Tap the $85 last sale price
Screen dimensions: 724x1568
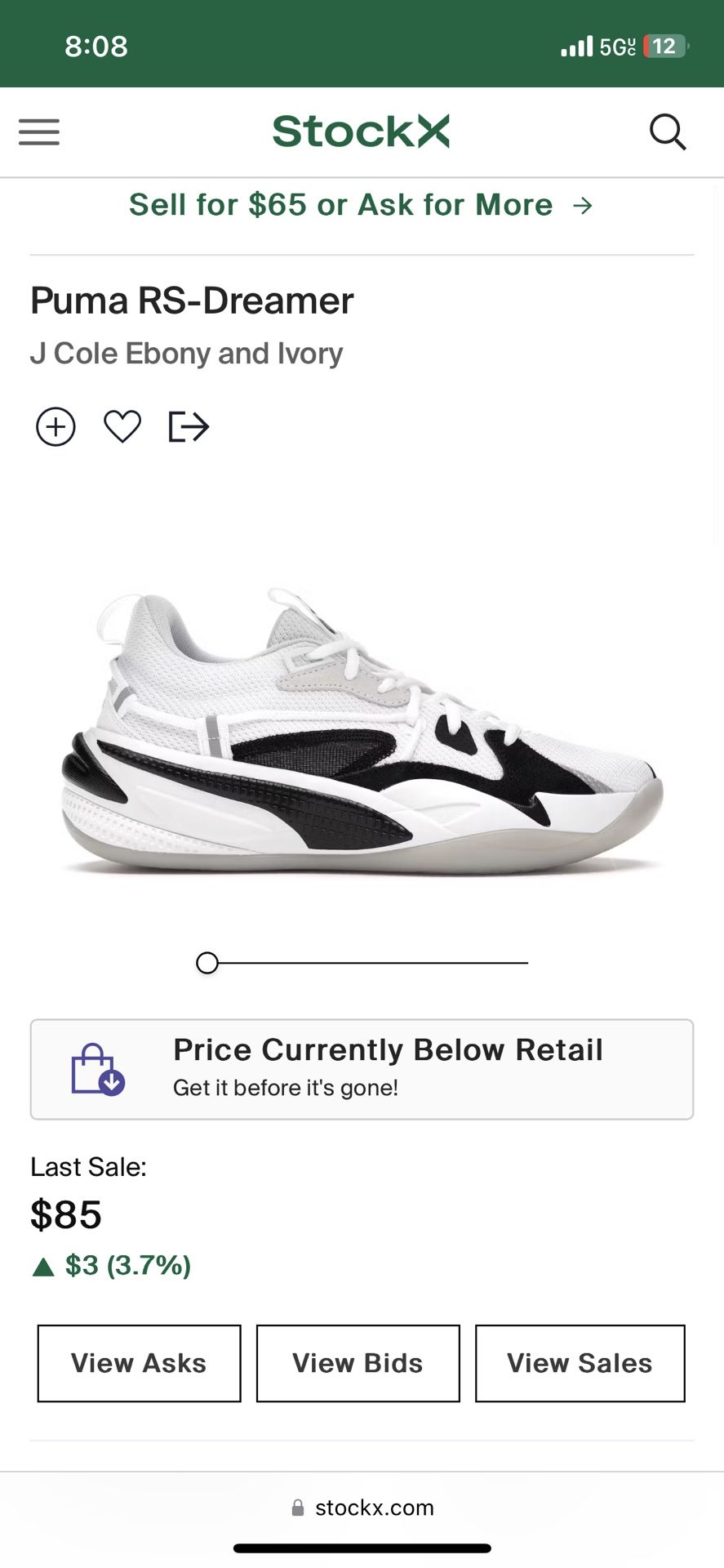pos(65,1215)
